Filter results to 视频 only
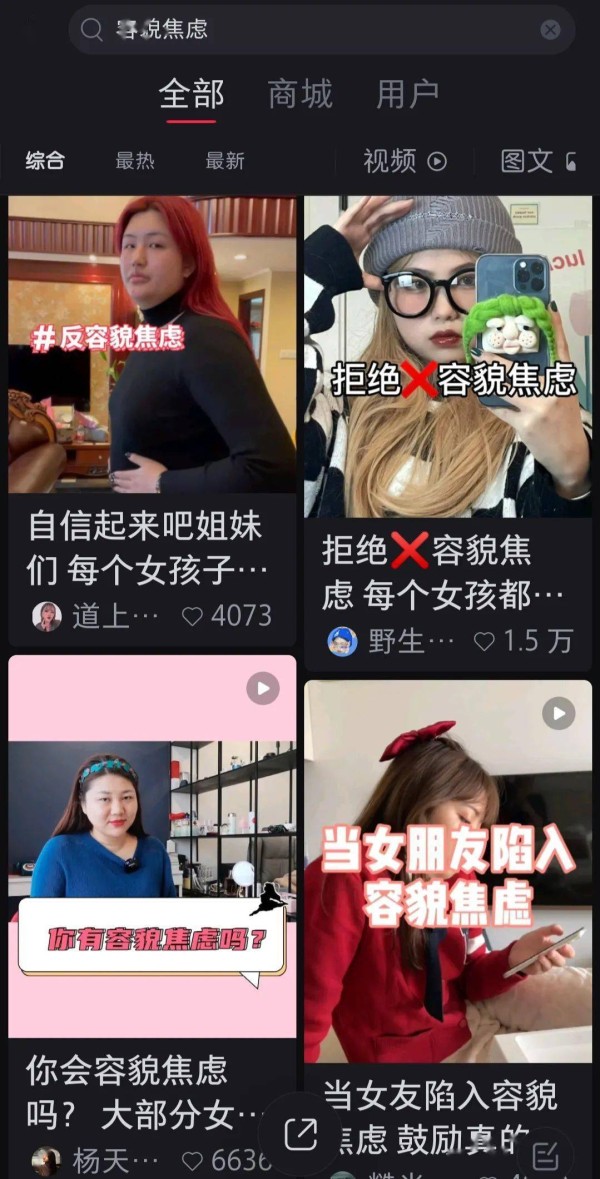Image resolution: width=600 pixels, height=1179 pixels. (x=405, y=161)
